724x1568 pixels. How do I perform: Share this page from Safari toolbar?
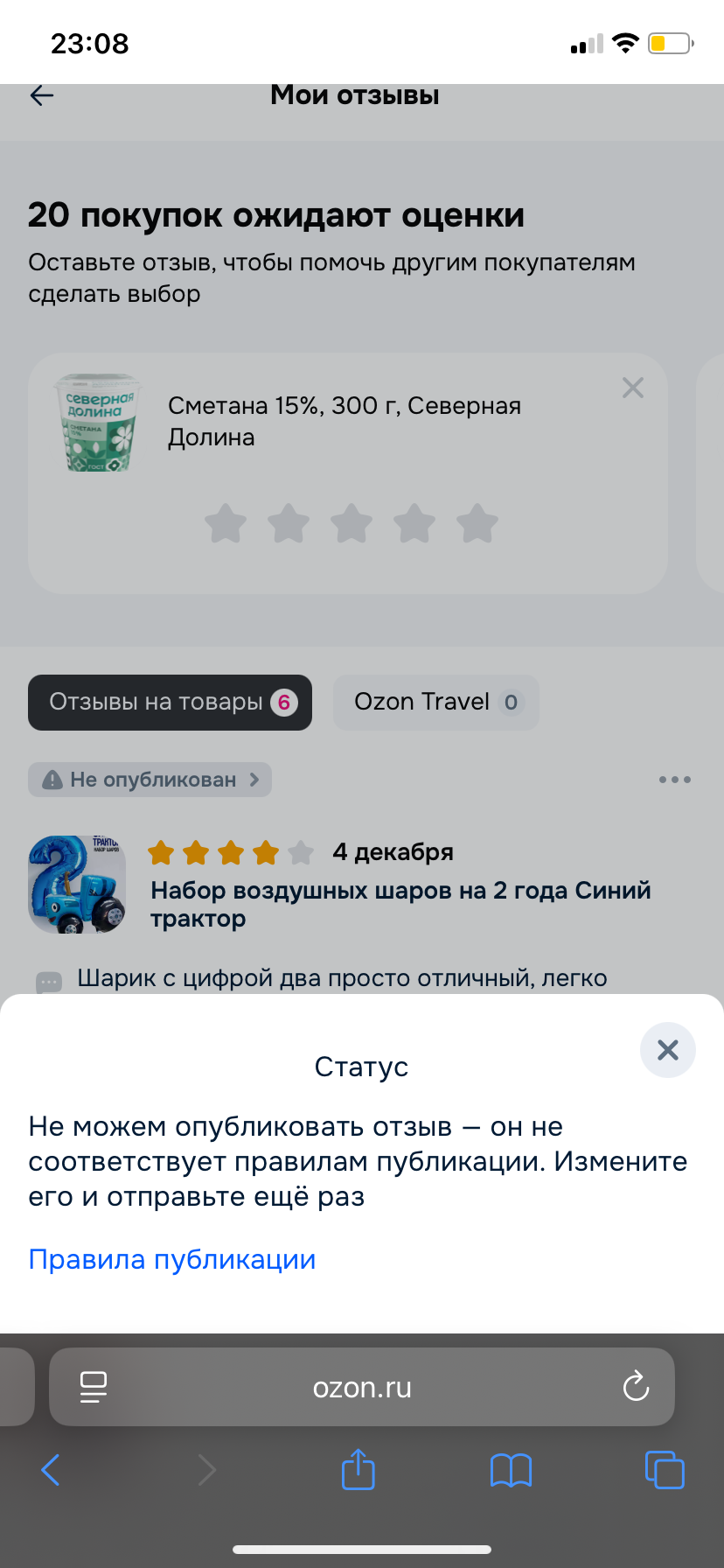[358, 1470]
